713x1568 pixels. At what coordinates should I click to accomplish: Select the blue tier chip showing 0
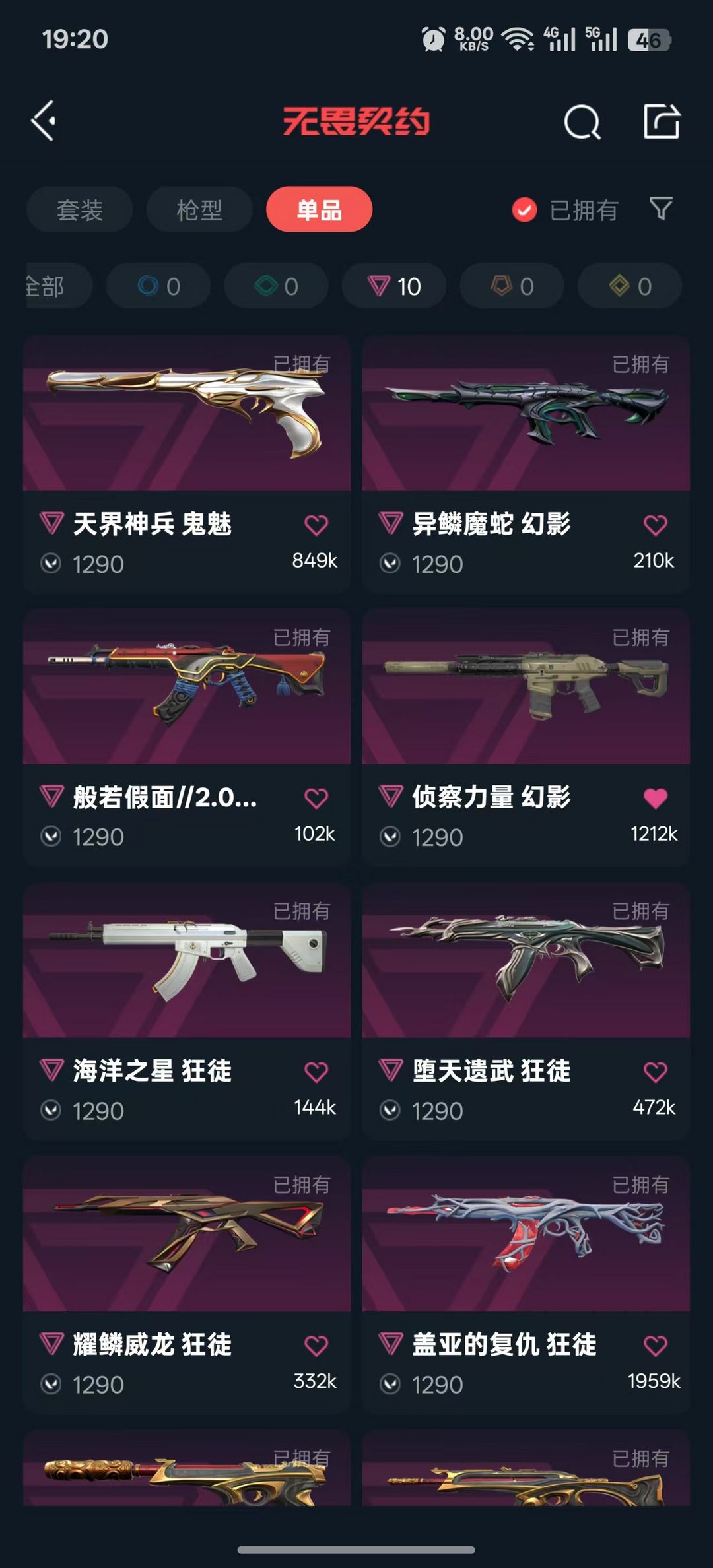158,286
